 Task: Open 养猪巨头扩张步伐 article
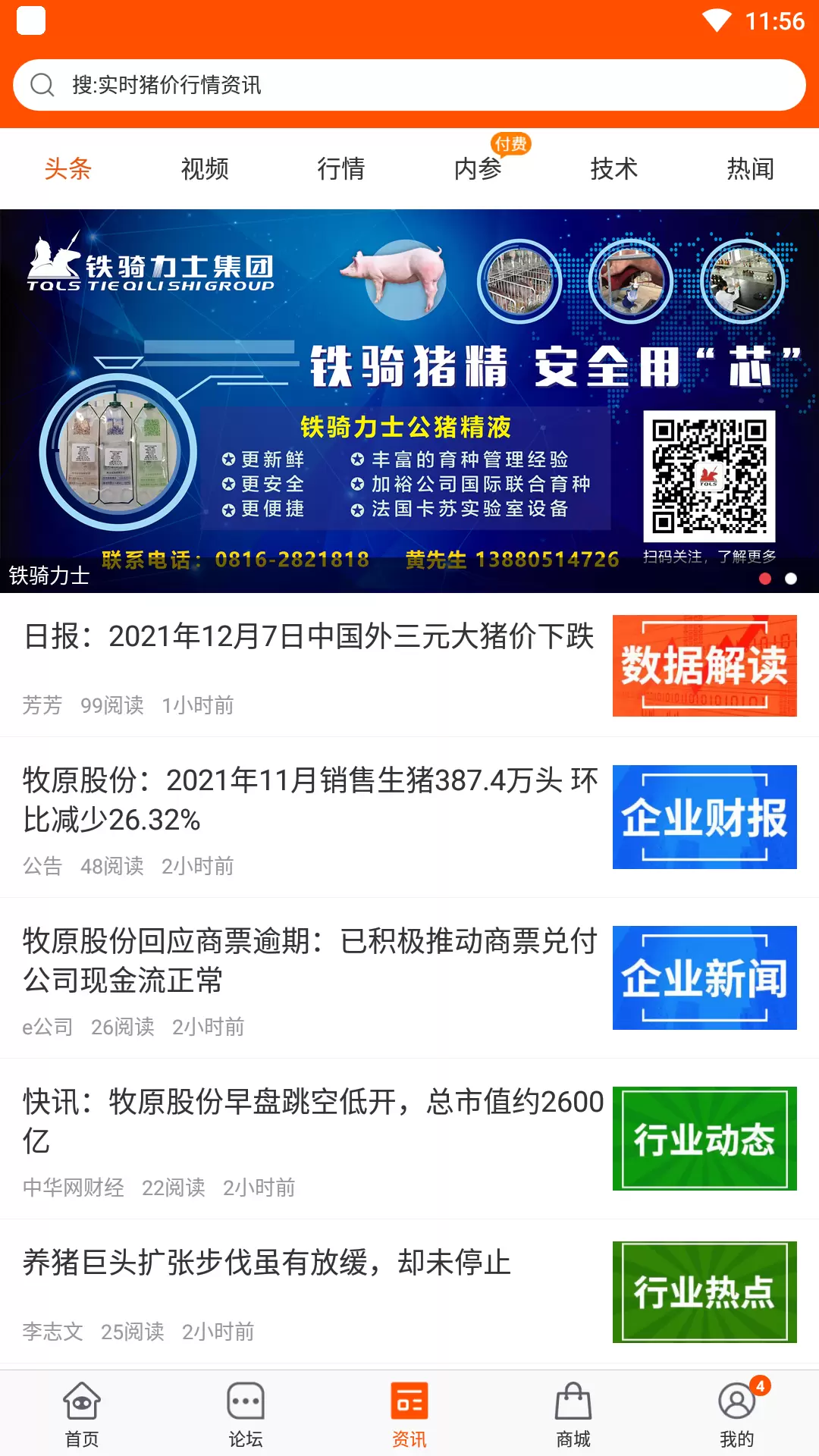point(409,1292)
